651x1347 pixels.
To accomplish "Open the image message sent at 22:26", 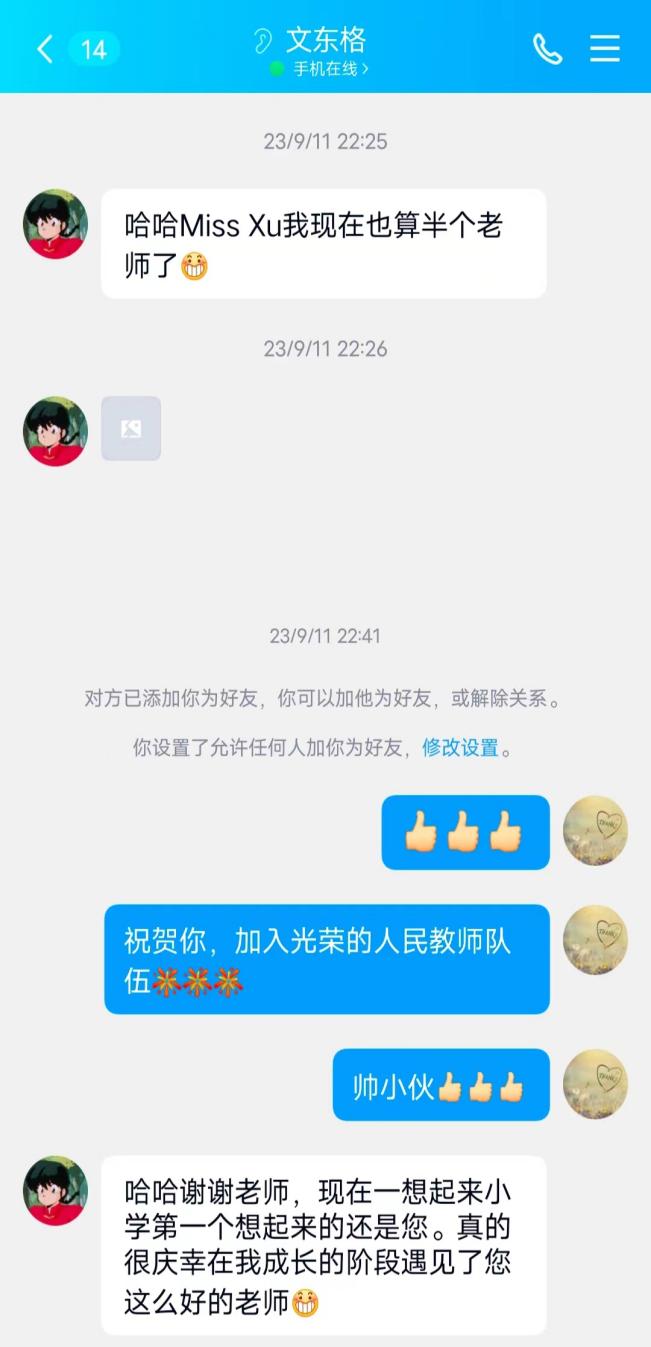I will [x=131, y=429].
